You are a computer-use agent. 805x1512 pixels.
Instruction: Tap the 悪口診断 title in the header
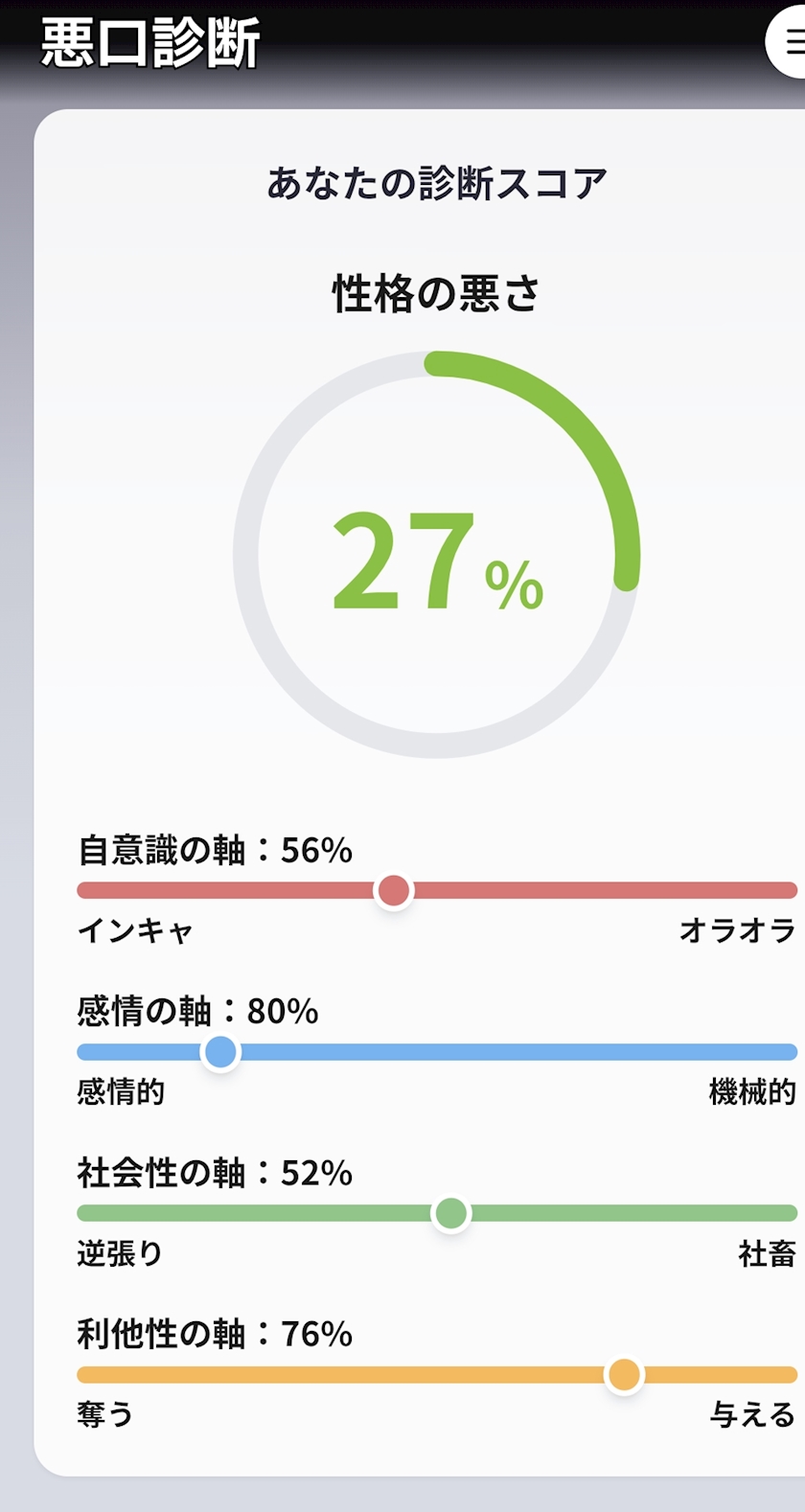(150, 43)
